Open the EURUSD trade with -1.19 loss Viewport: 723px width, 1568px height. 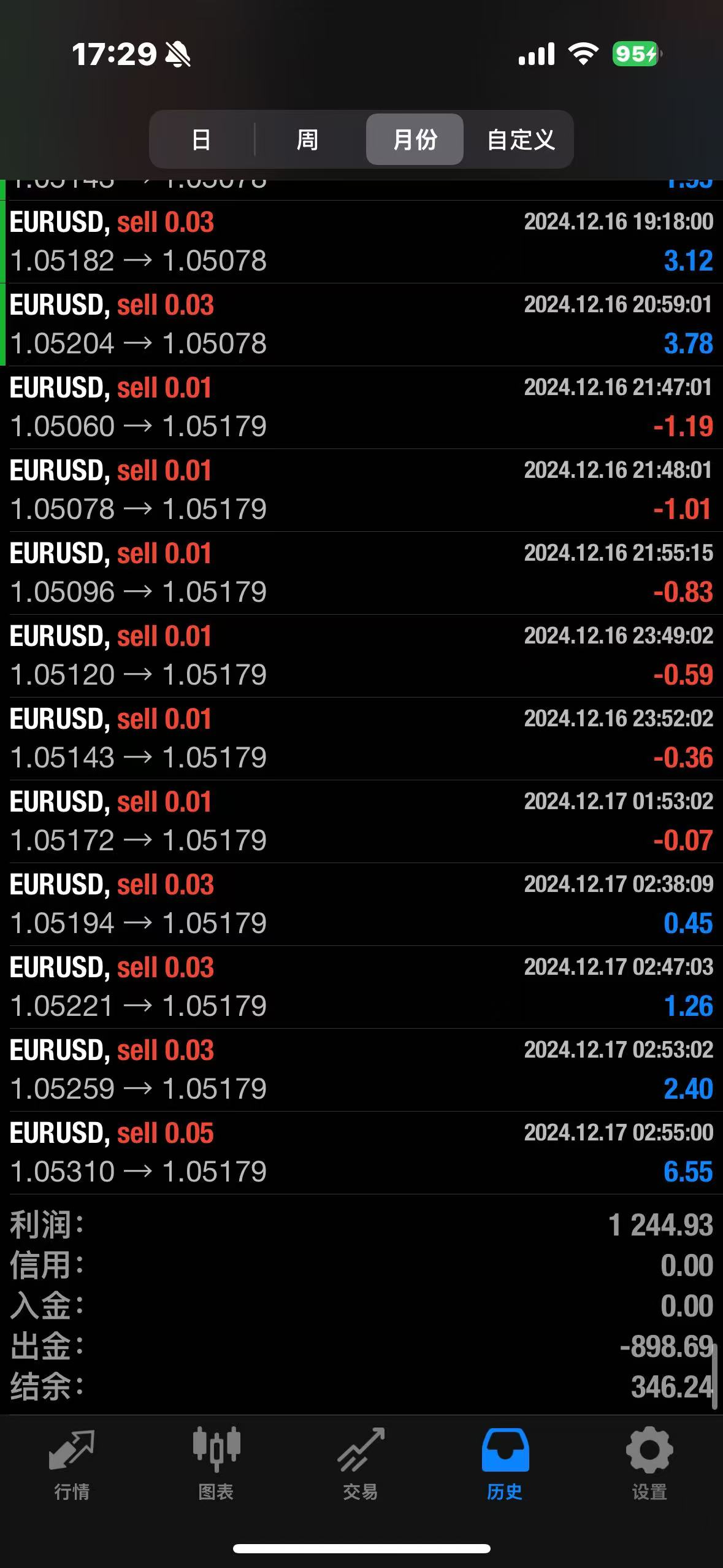click(361, 407)
